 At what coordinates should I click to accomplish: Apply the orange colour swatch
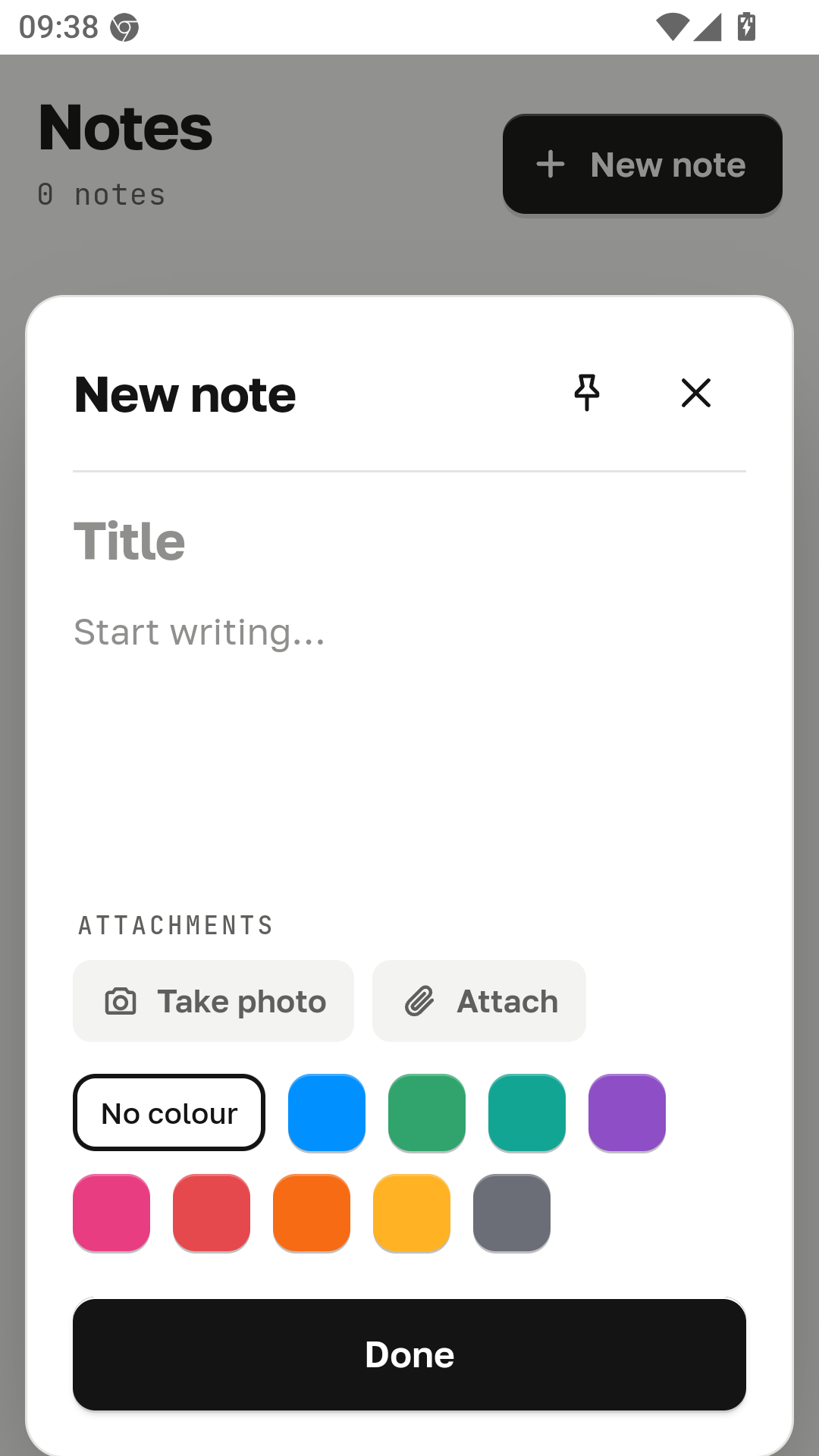(312, 1213)
